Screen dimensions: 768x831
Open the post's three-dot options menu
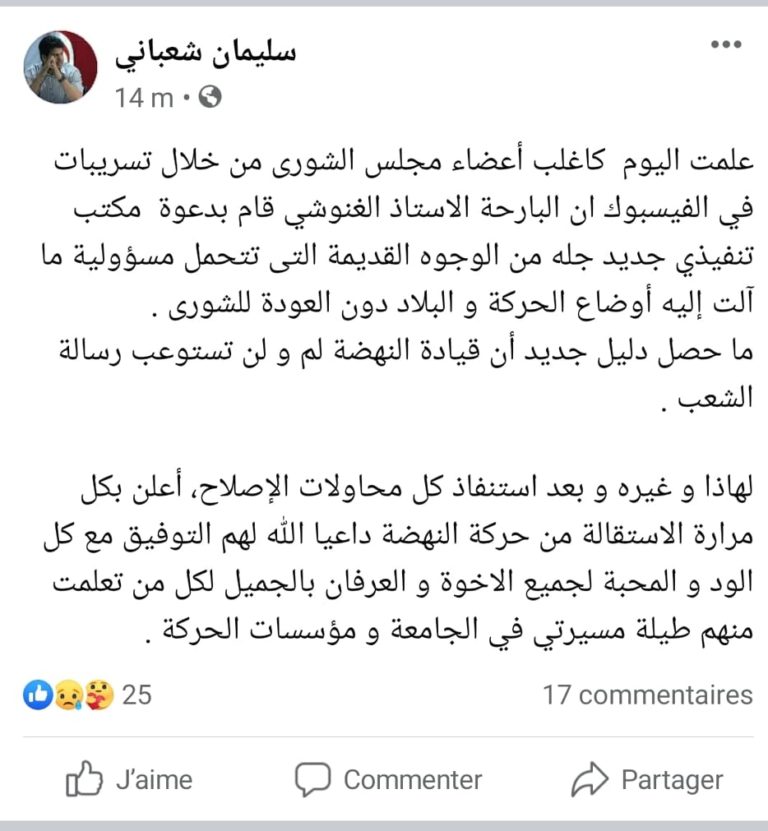click(x=725, y=45)
